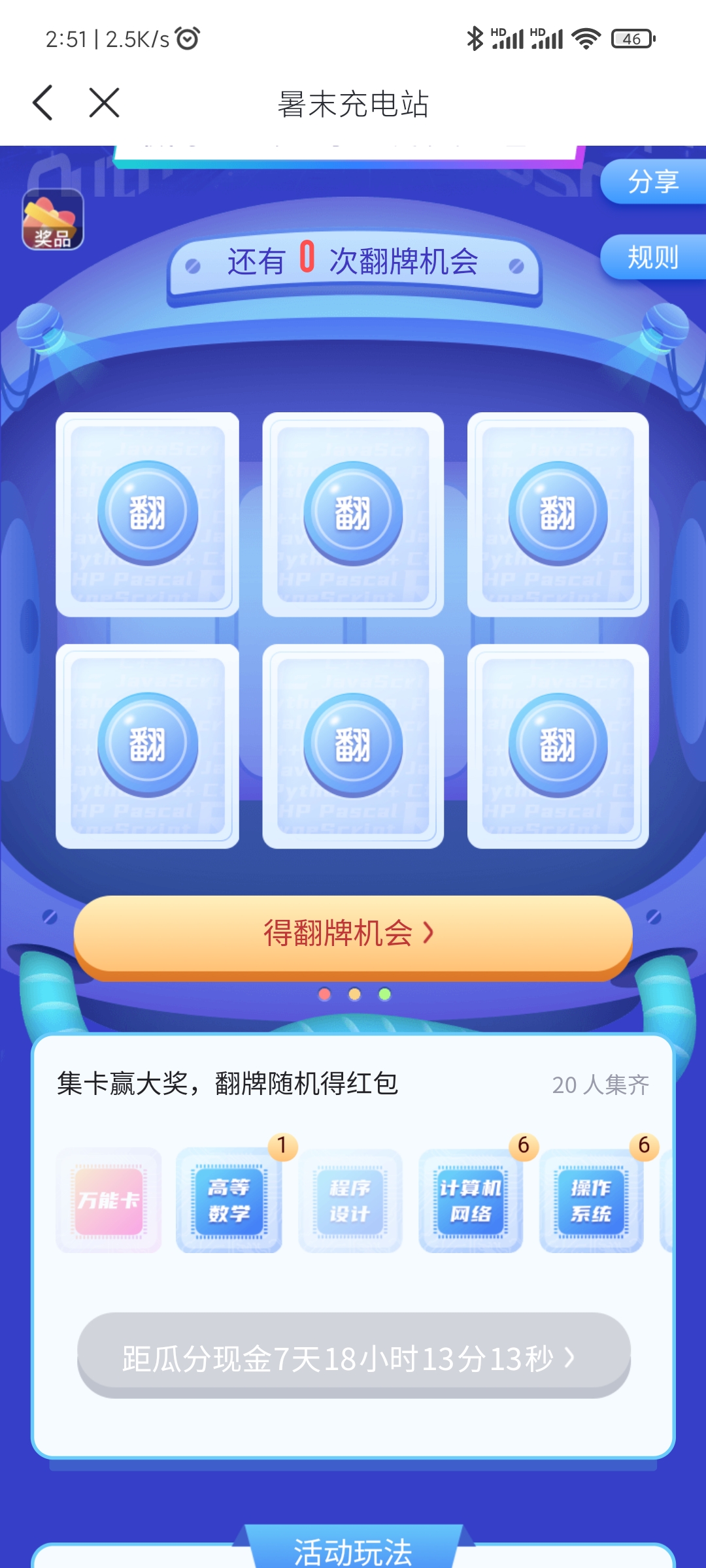Tap 得翻牌机会 to earn flips
Viewport: 706px width, 1568px height.
[x=353, y=934]
